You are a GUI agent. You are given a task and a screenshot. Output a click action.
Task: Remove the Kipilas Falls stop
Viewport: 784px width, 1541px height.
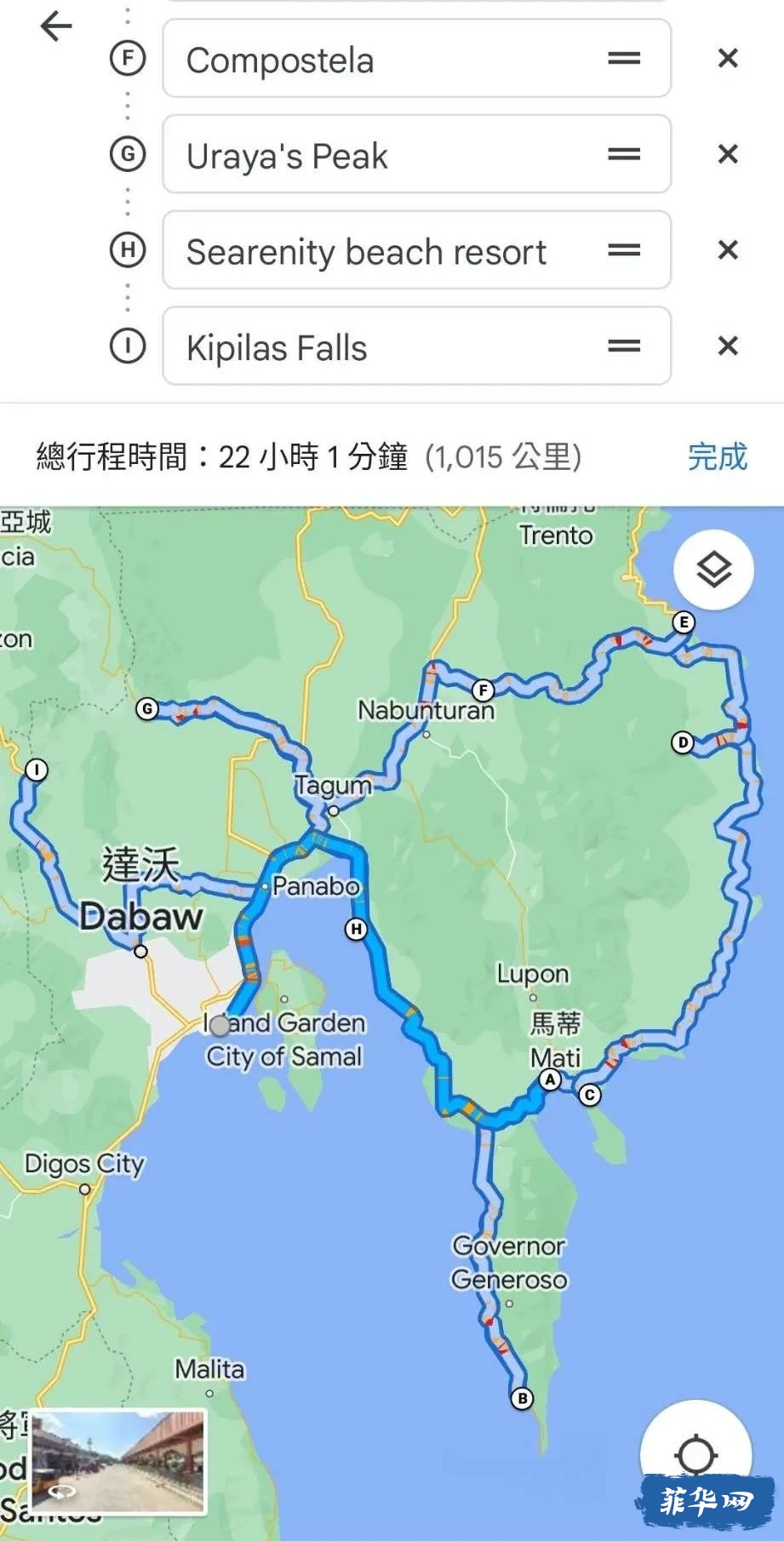[x=727, y=346]
